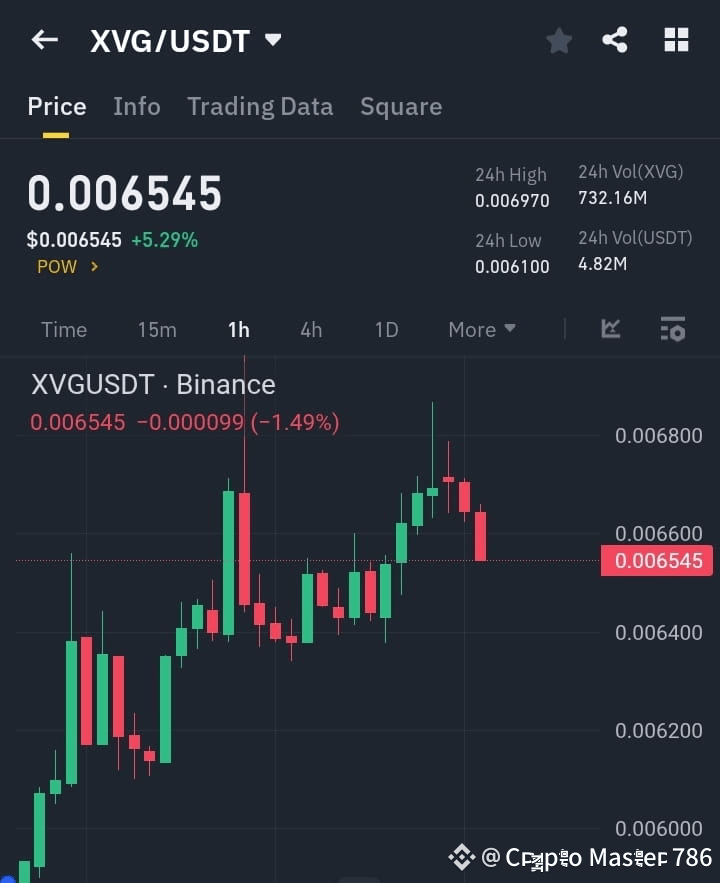Open chart settings icon

[673, 329]
